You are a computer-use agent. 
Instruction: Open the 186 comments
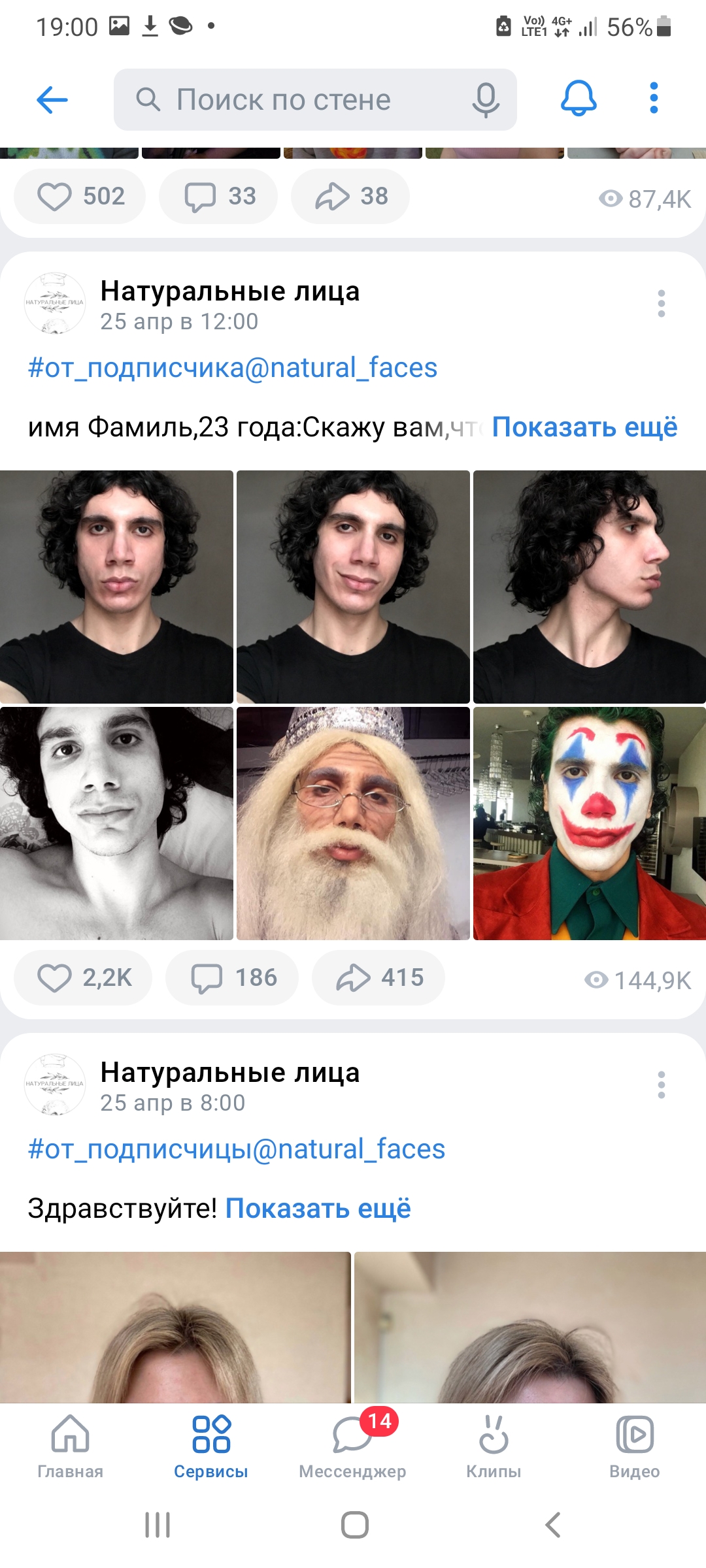point(232,978)
